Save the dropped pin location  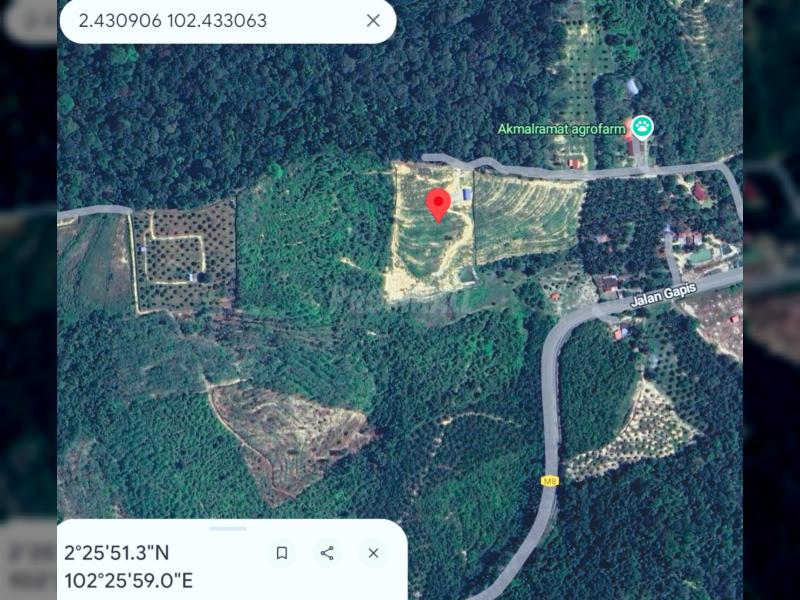pyautogui.click(x=282, y=553)
